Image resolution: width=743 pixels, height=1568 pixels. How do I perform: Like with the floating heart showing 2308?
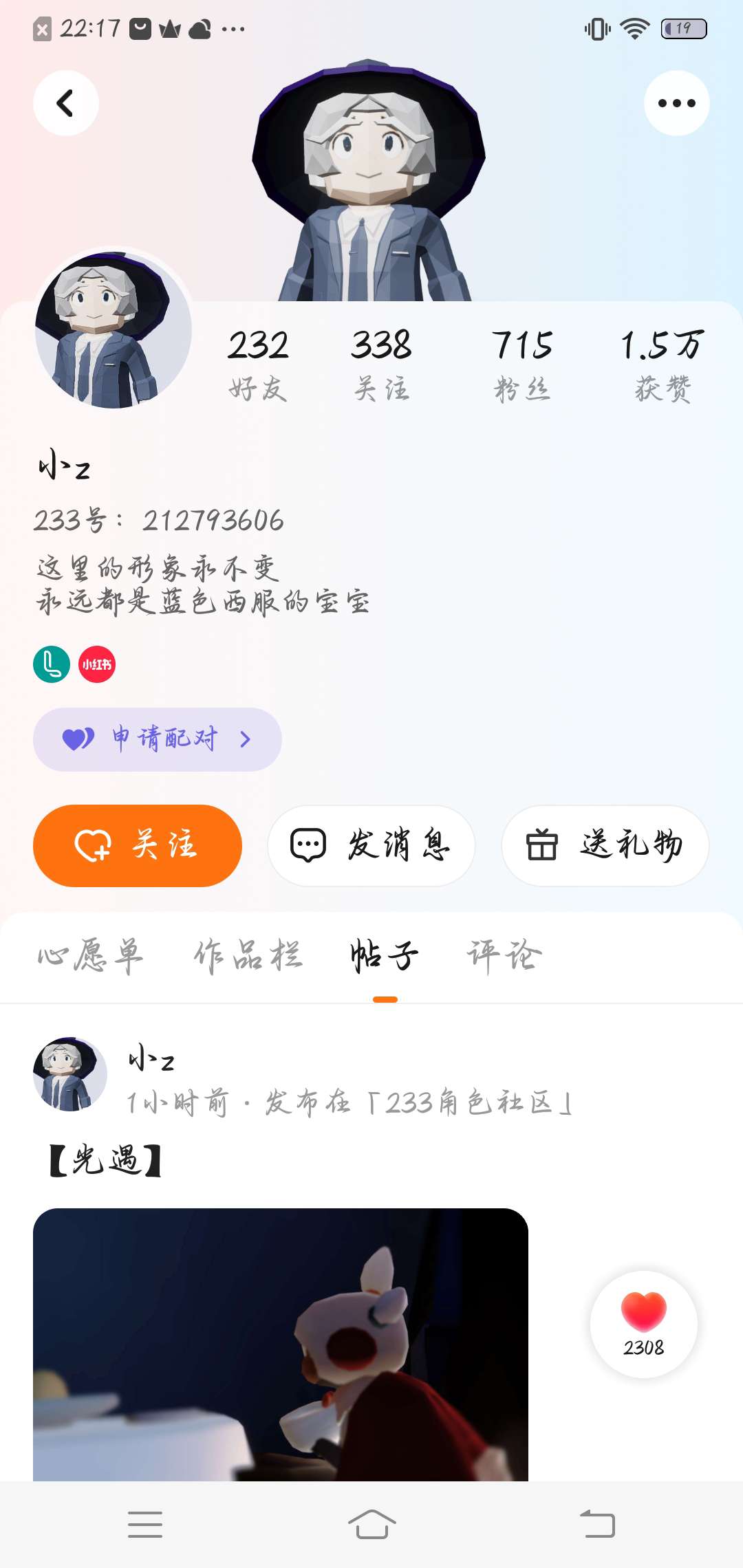(x=644, y=1324)
